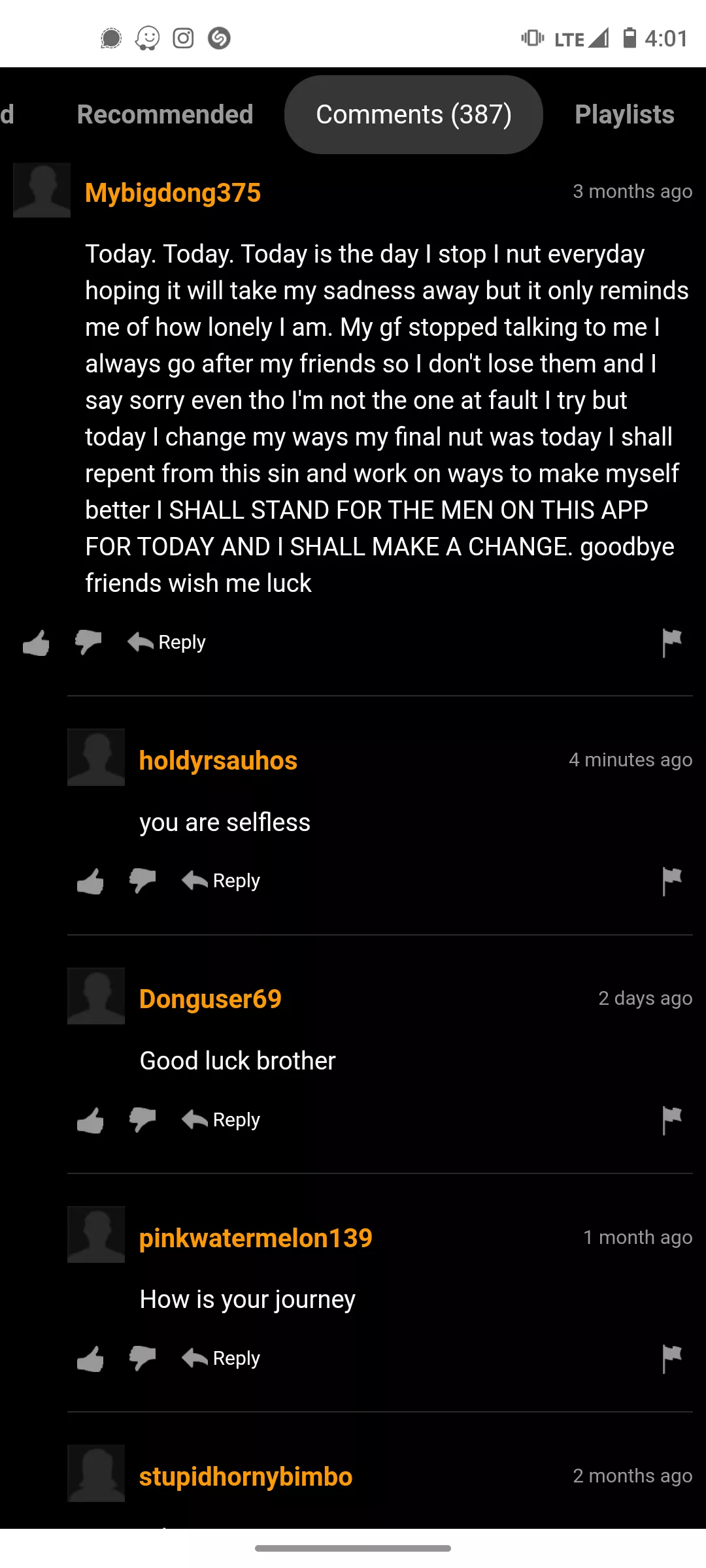
Task: Like Mybigdong375's comment
Action: (x=36, y=643)
